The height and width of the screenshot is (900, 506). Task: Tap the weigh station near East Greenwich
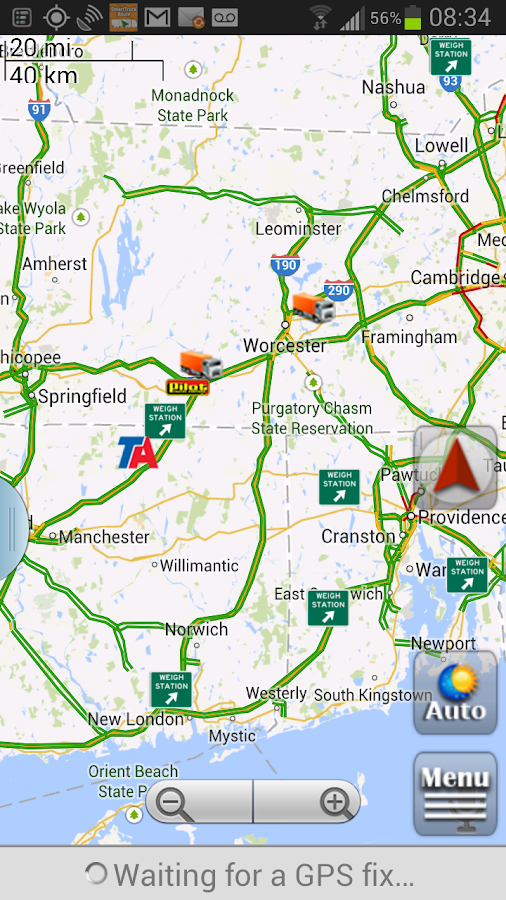point(328,608)
